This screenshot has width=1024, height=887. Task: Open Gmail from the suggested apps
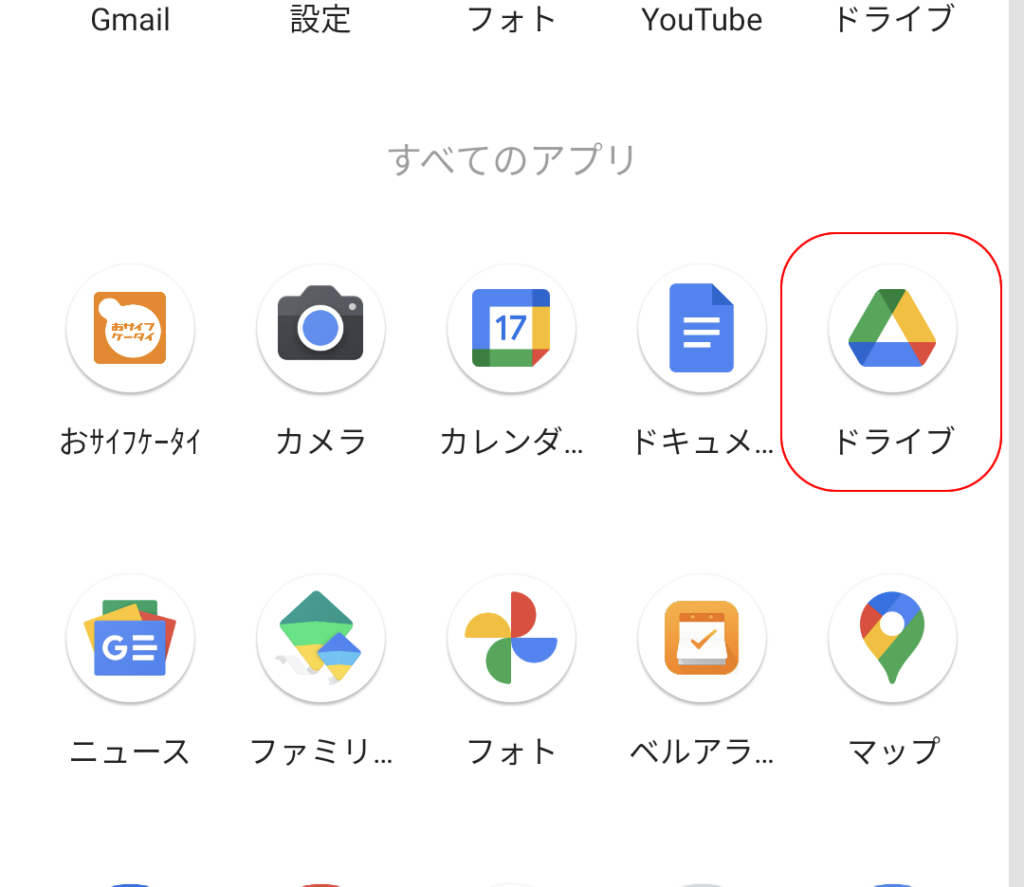click(x=130, y=18)
